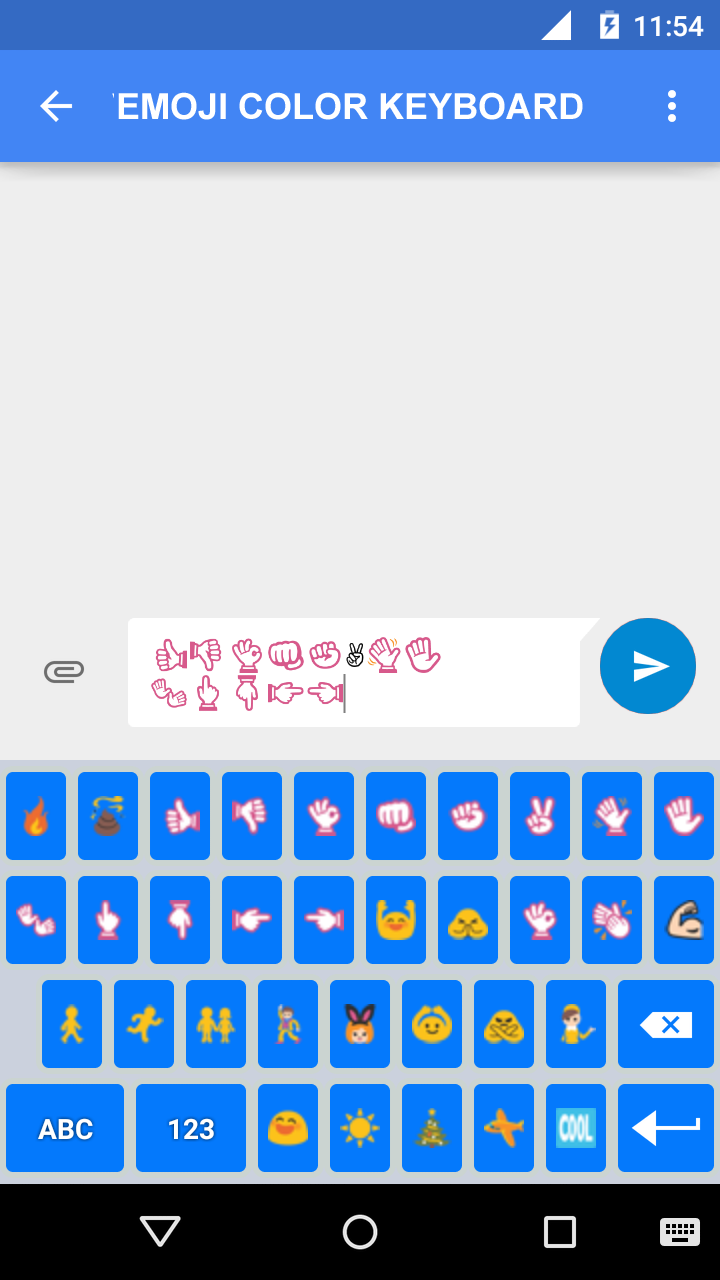Switch to the ABC keyboard layout

pyautogui.click(x=64, y=1128)
